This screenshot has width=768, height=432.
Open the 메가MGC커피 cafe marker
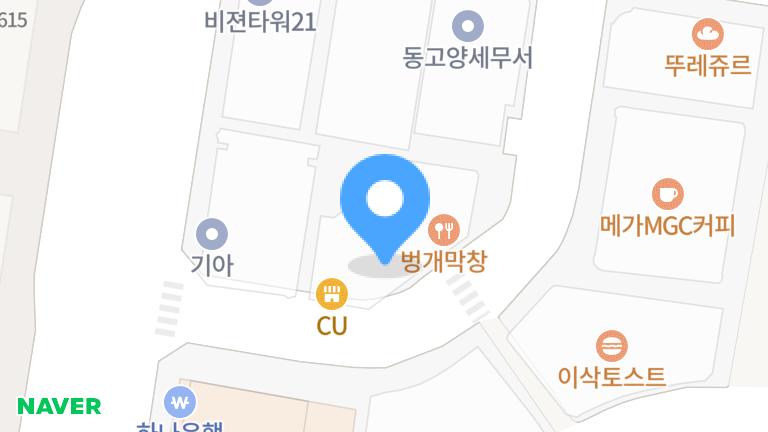pyautogui.click(x=667, y=194)
